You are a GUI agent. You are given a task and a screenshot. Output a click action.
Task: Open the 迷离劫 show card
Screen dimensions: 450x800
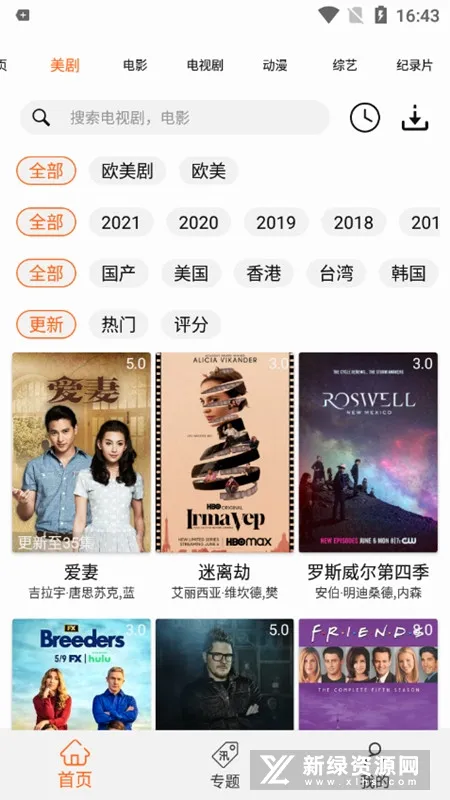[224, 476]
